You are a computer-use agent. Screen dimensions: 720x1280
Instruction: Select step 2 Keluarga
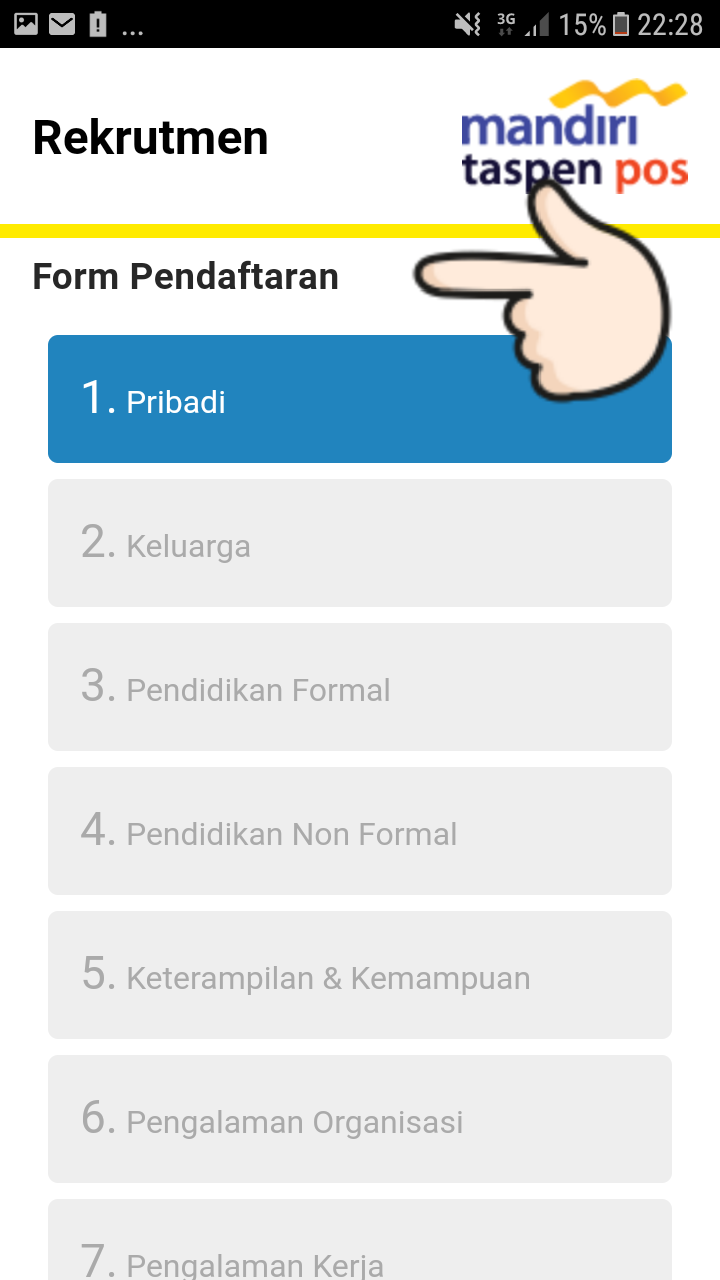[359, 543]
